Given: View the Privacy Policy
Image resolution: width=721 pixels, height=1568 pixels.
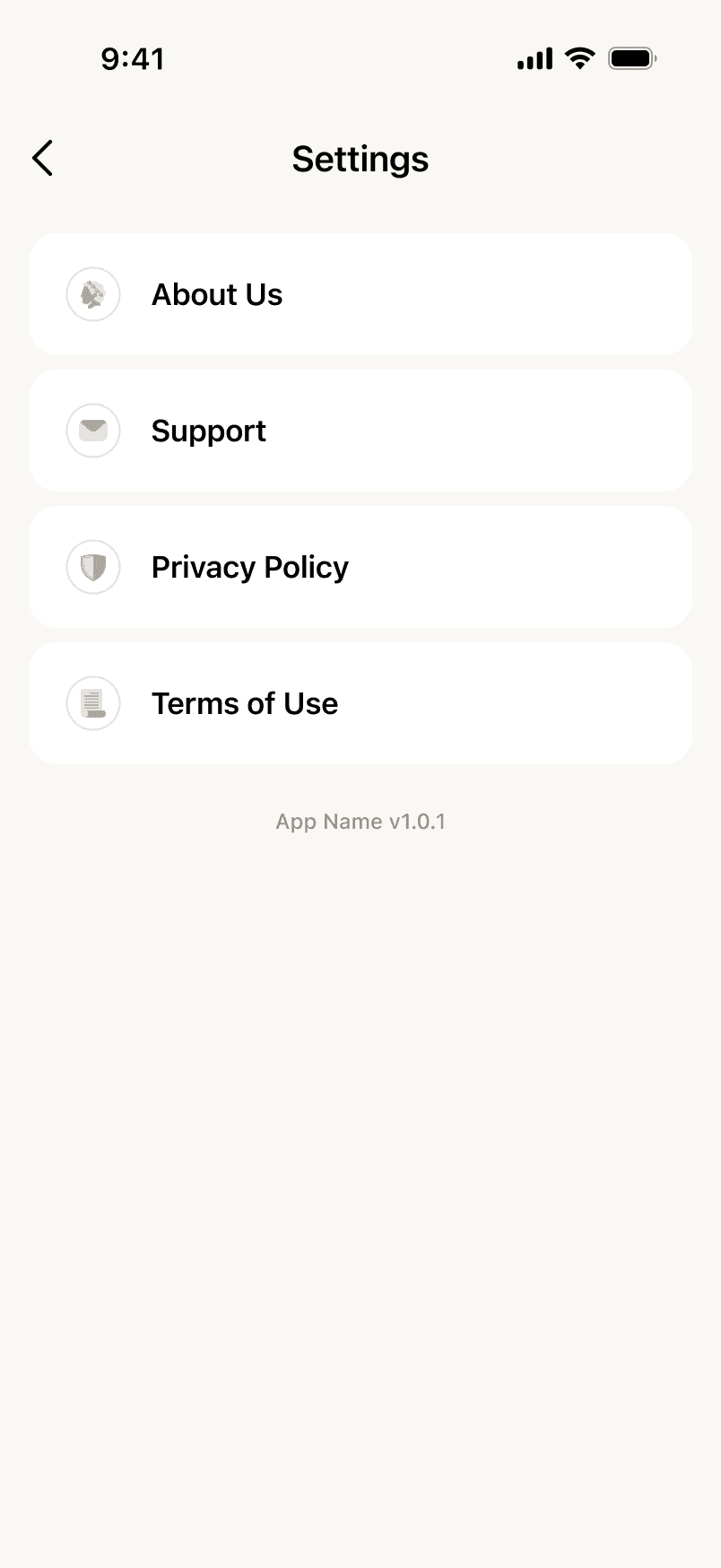Looking at the screenshot, I should pos(359,567).
